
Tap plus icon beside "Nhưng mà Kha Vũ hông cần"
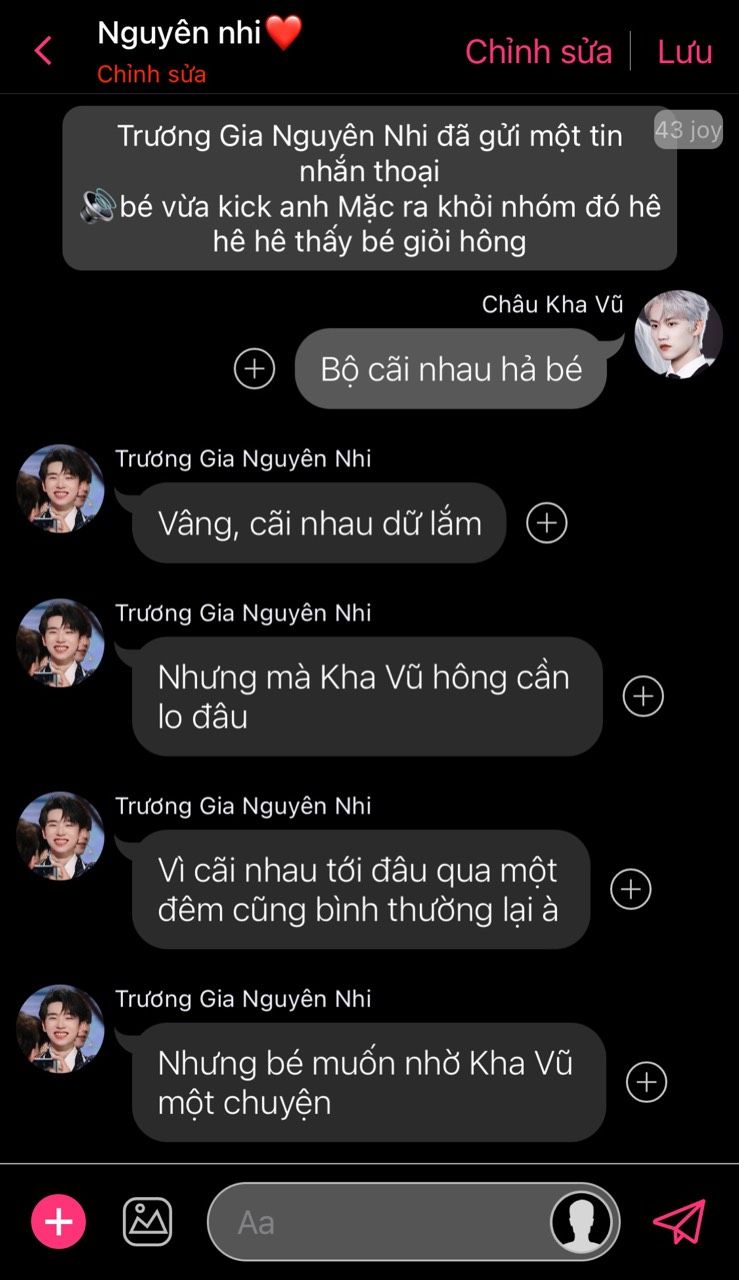643,696
